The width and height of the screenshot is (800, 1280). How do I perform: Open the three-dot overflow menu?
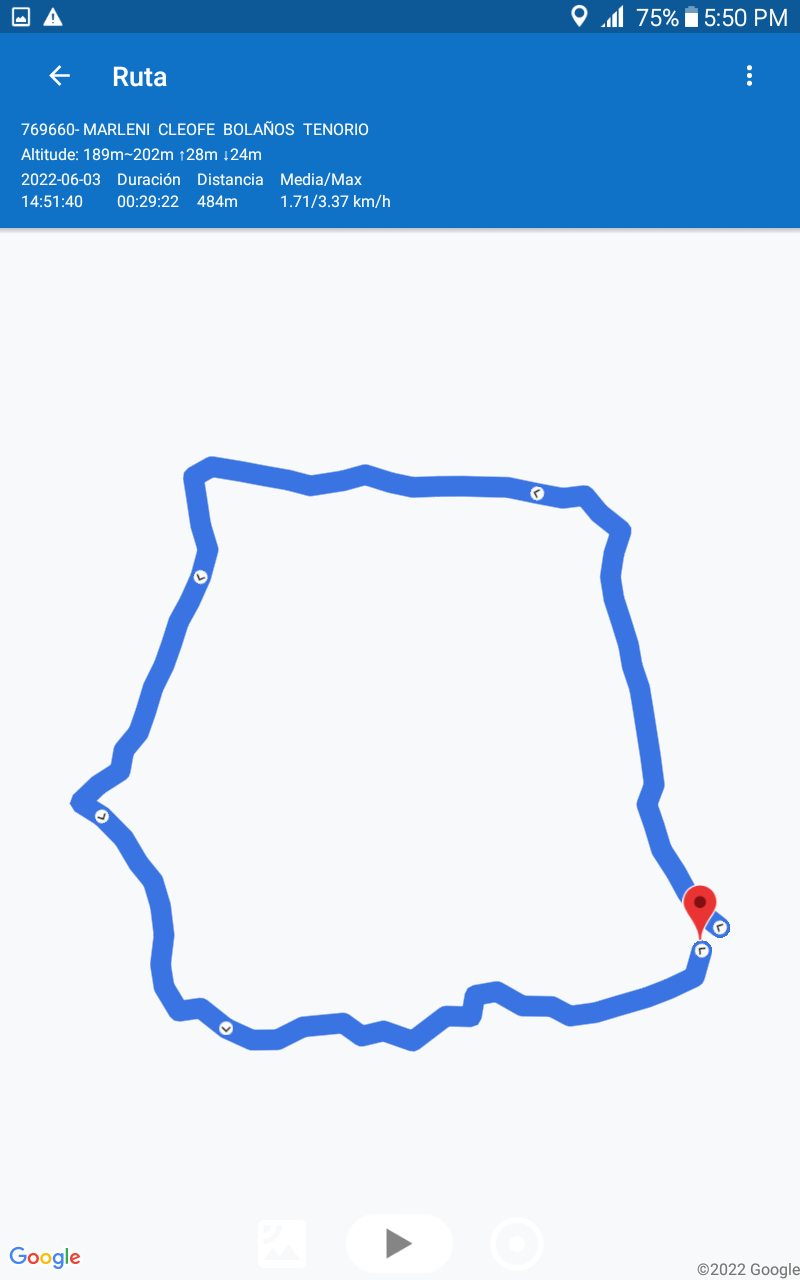point(749,76)
